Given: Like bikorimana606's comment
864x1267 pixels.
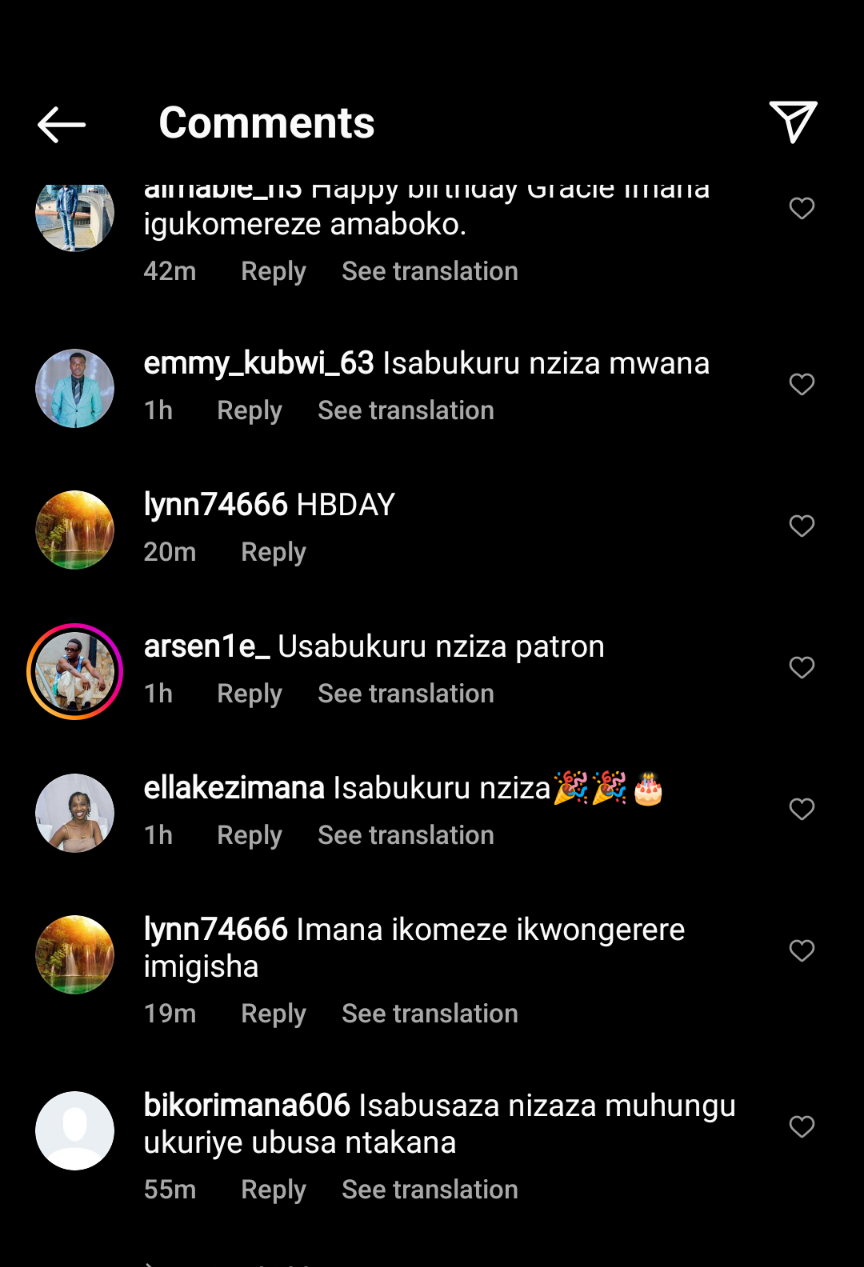Looking at the screenshot, I should coord(802,1127).
